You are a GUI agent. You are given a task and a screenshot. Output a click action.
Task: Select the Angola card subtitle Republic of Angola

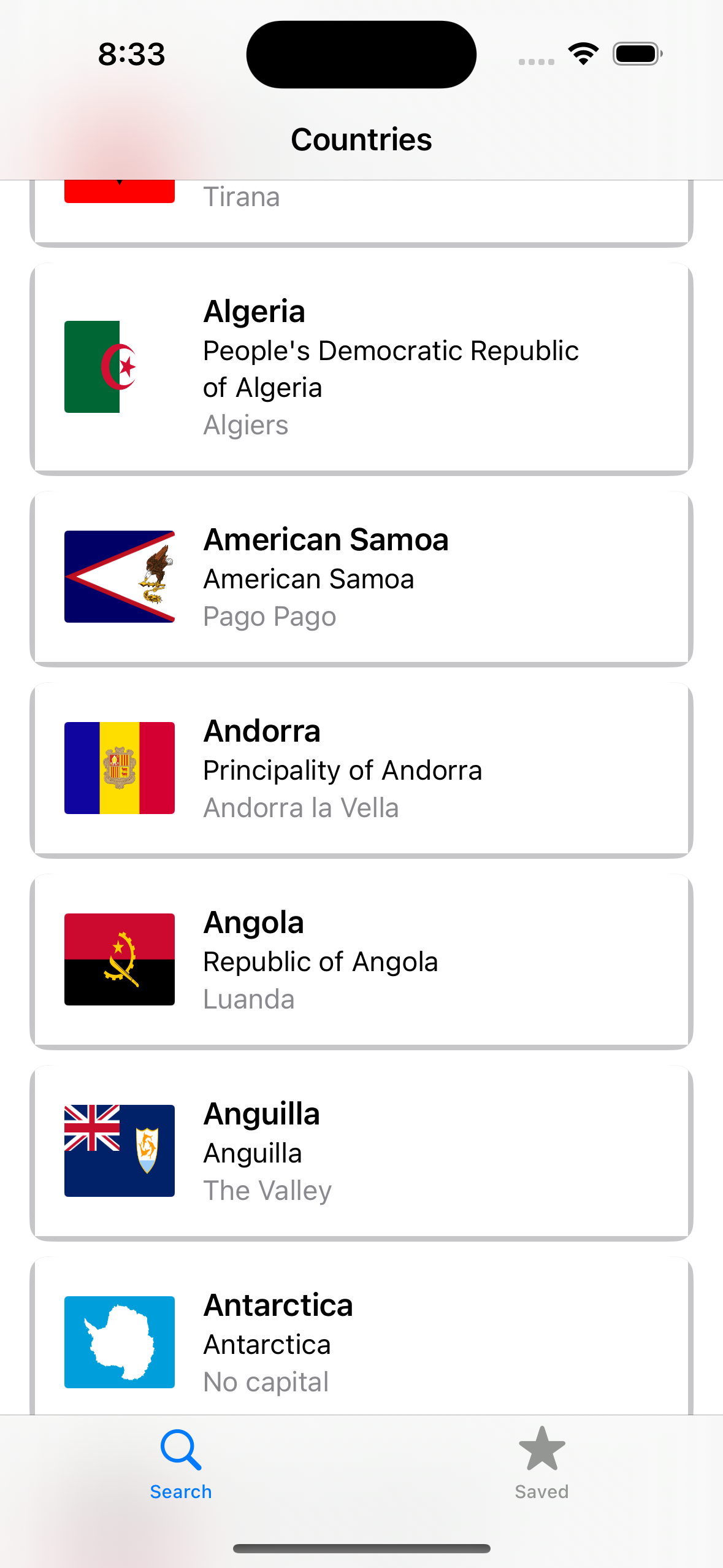pyautogui.click(x=319, y=961)
